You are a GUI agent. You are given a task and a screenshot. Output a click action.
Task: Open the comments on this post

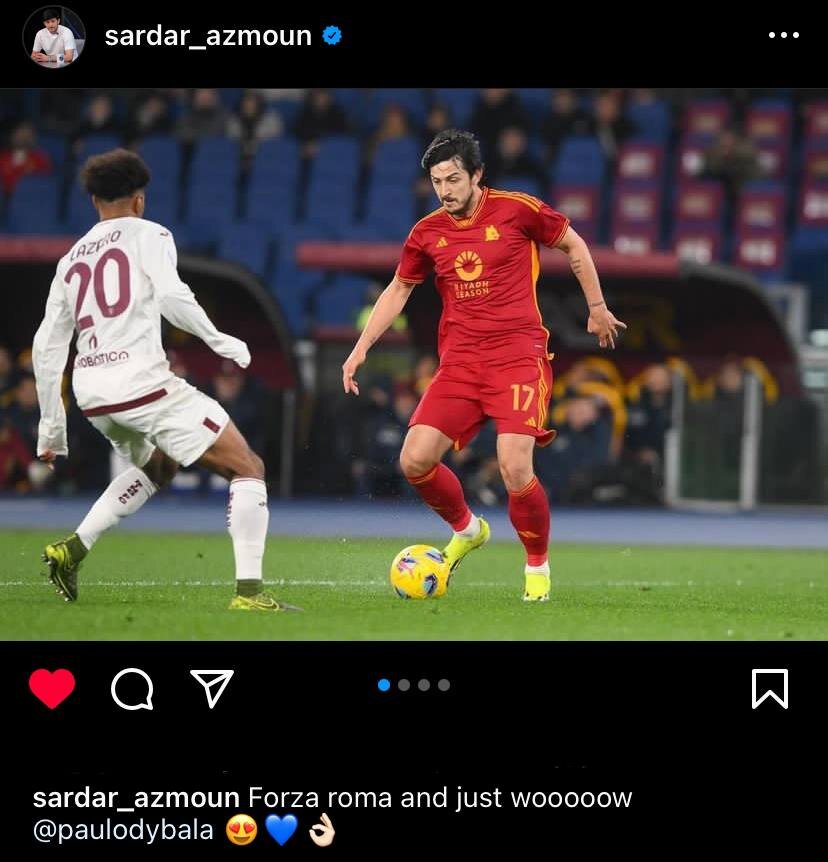[132, 688]
